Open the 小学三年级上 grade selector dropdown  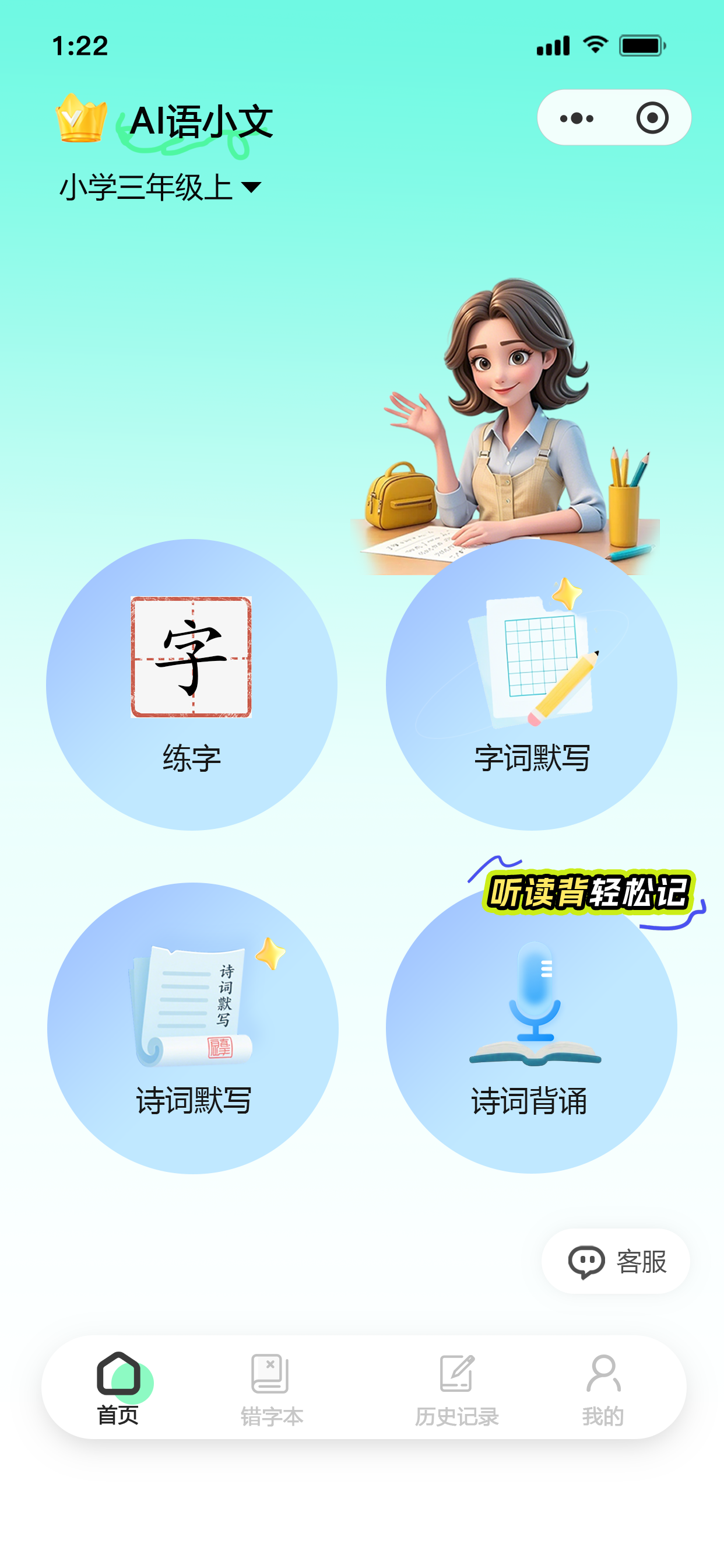point(146,186)
